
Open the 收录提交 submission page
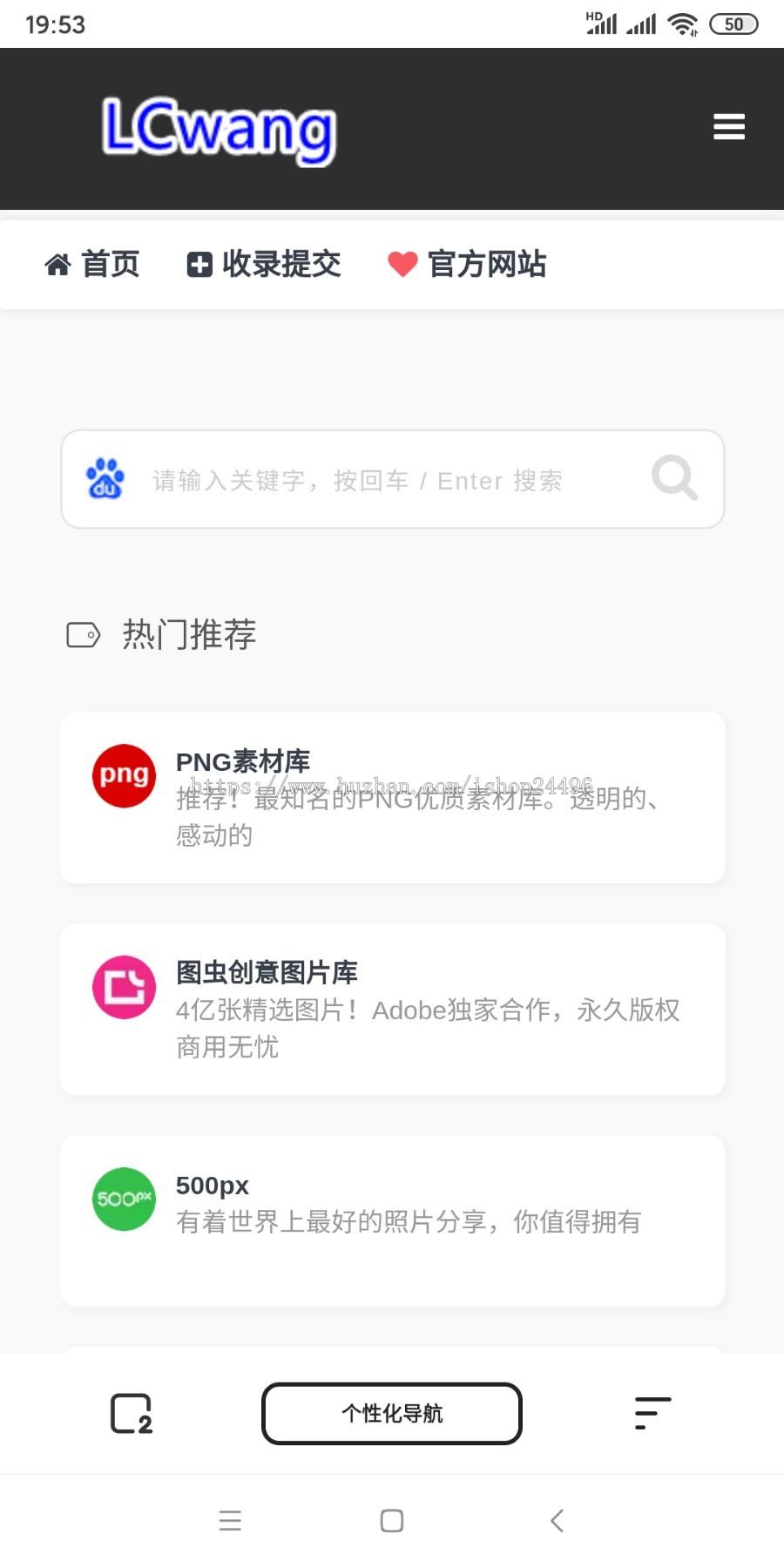(x=264, y=264)
